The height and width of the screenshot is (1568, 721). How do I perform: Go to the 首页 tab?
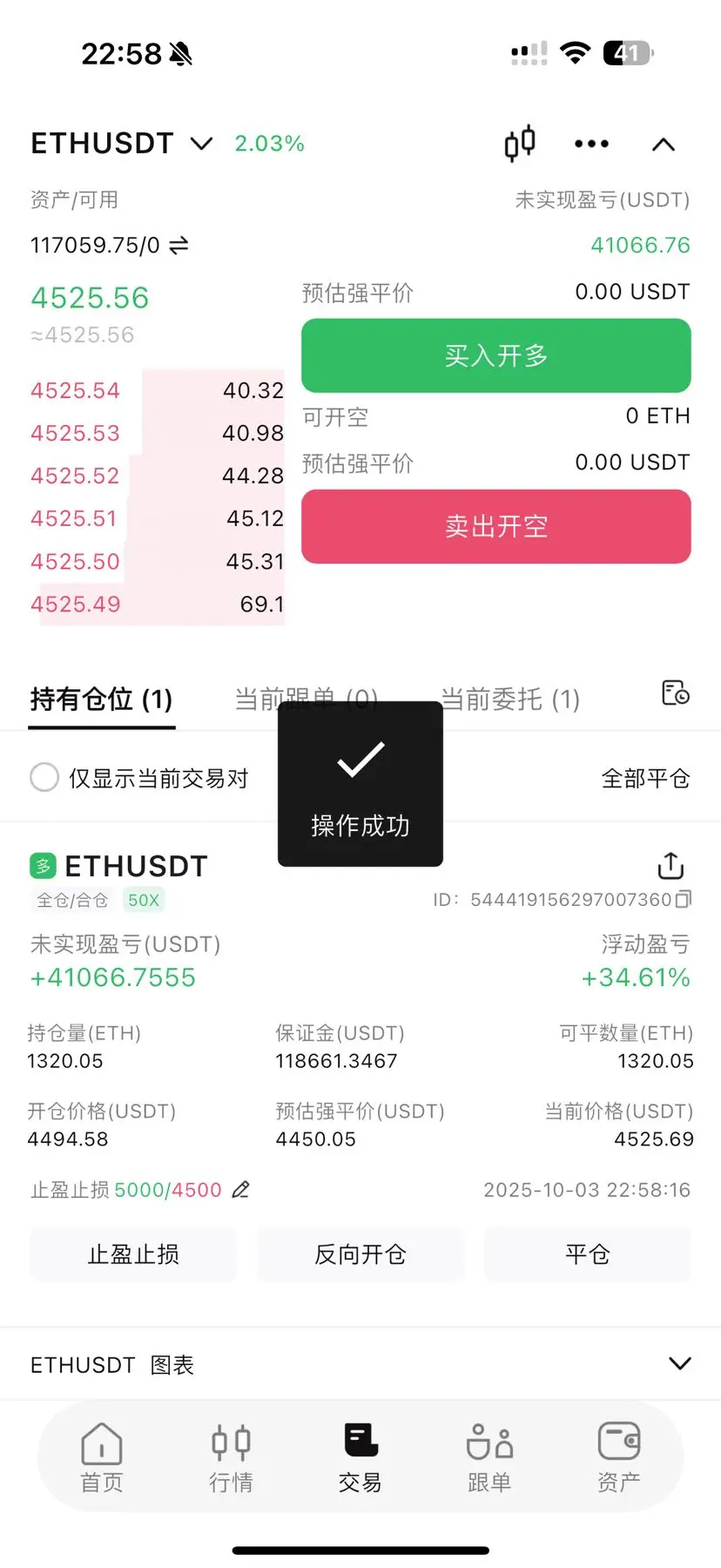click(x=102, y=1457)
